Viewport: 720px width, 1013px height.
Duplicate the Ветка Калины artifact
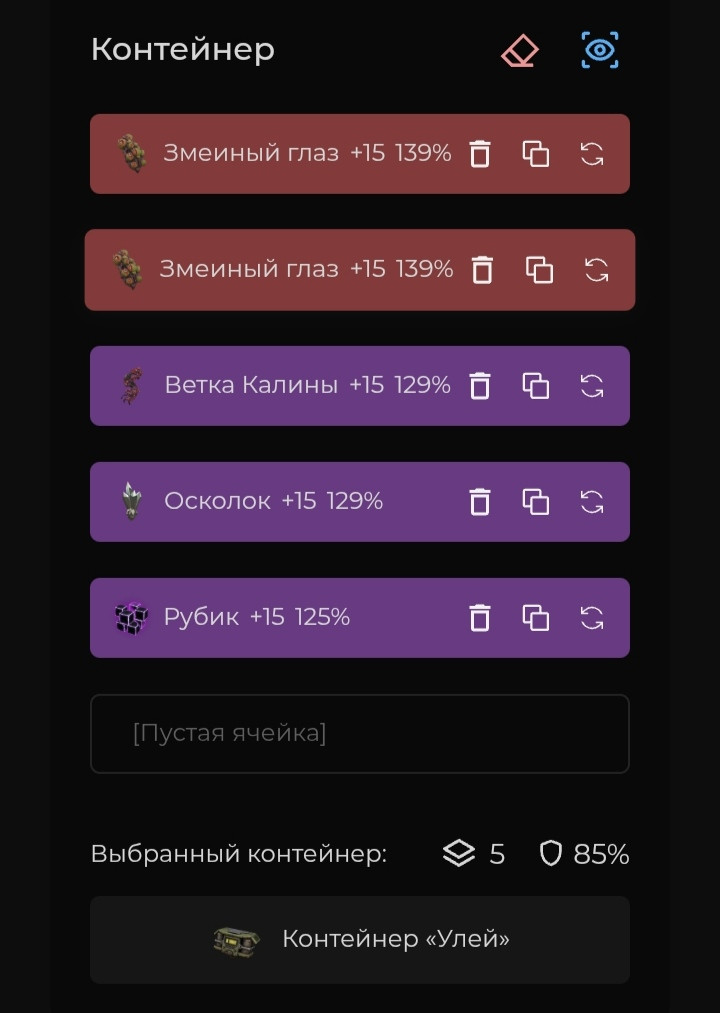(x=536, y=386)
